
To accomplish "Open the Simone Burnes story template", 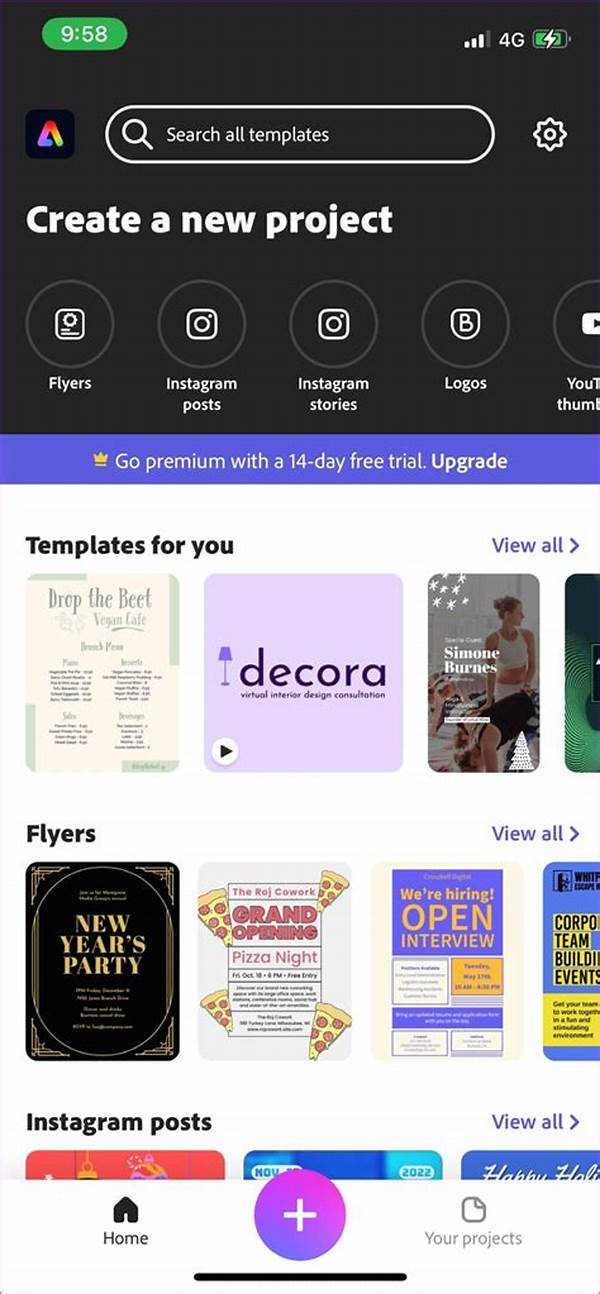I will pos(483,672).
